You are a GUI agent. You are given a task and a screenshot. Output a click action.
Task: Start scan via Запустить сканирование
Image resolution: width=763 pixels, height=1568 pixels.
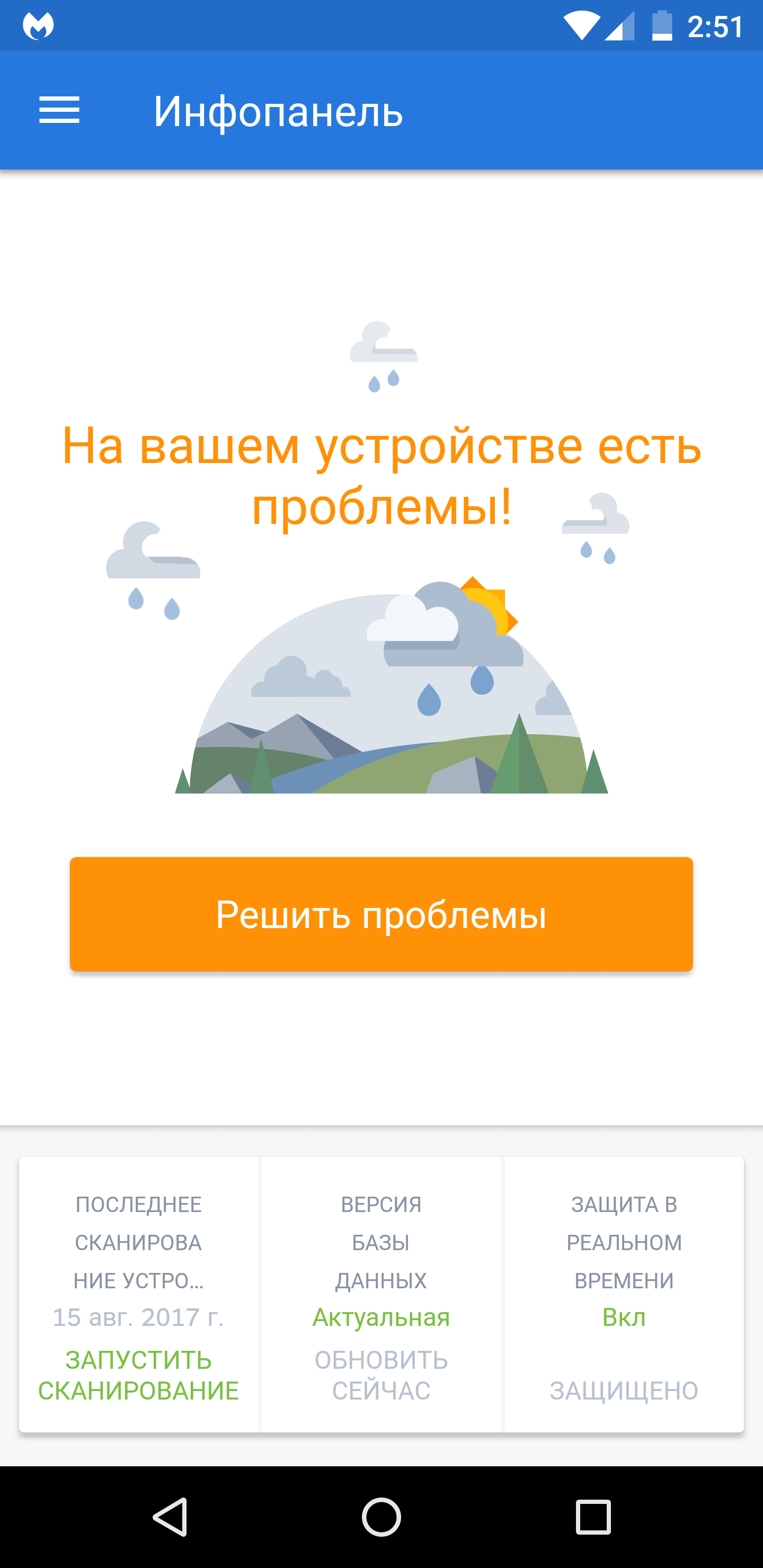pos(138,1375)
